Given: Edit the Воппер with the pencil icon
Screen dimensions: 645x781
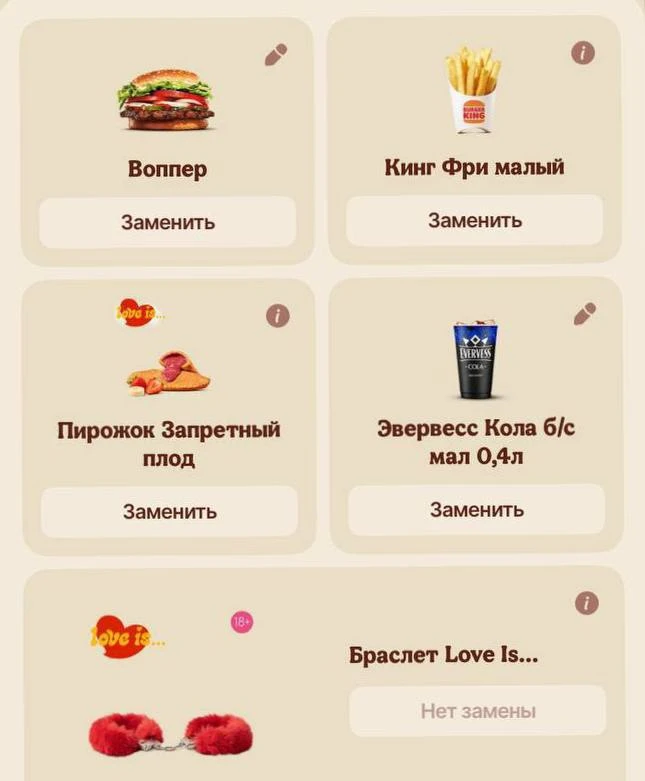Looking at the screenshot, I should coord(276,55).
